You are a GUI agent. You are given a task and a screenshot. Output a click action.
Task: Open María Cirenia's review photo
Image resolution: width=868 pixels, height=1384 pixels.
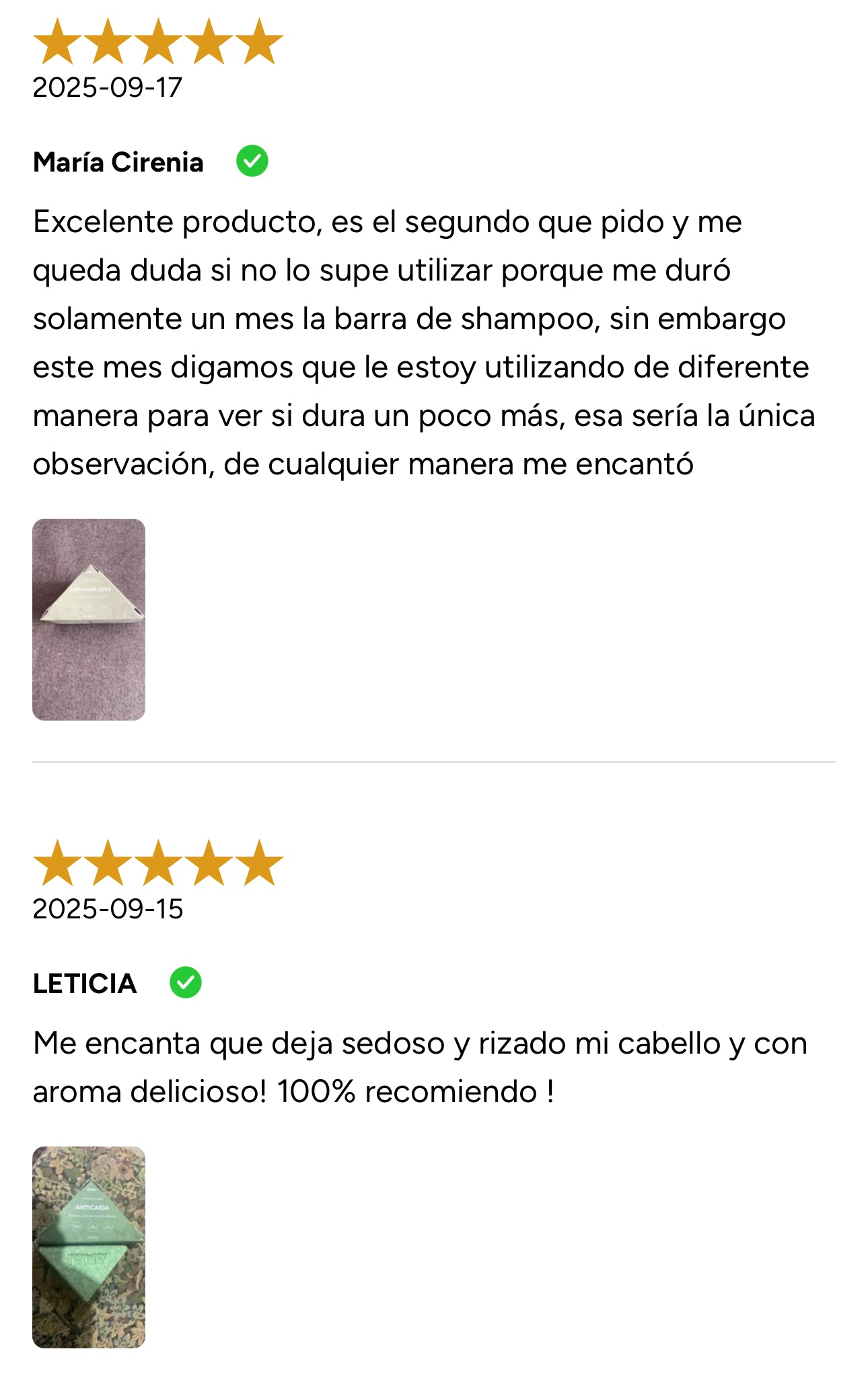[89, 619]
